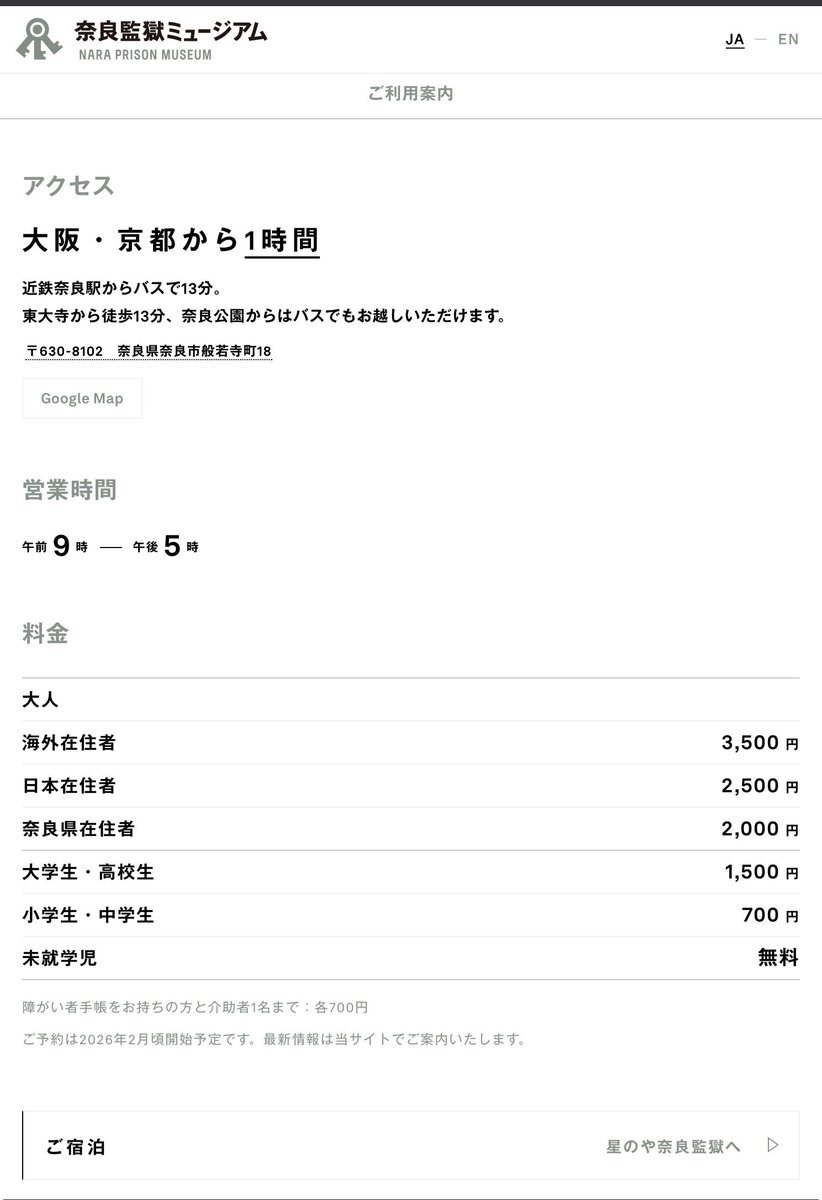The image size is (822, 1200).
Task: Switch language to EN
Action: click(x=788, y=40)
